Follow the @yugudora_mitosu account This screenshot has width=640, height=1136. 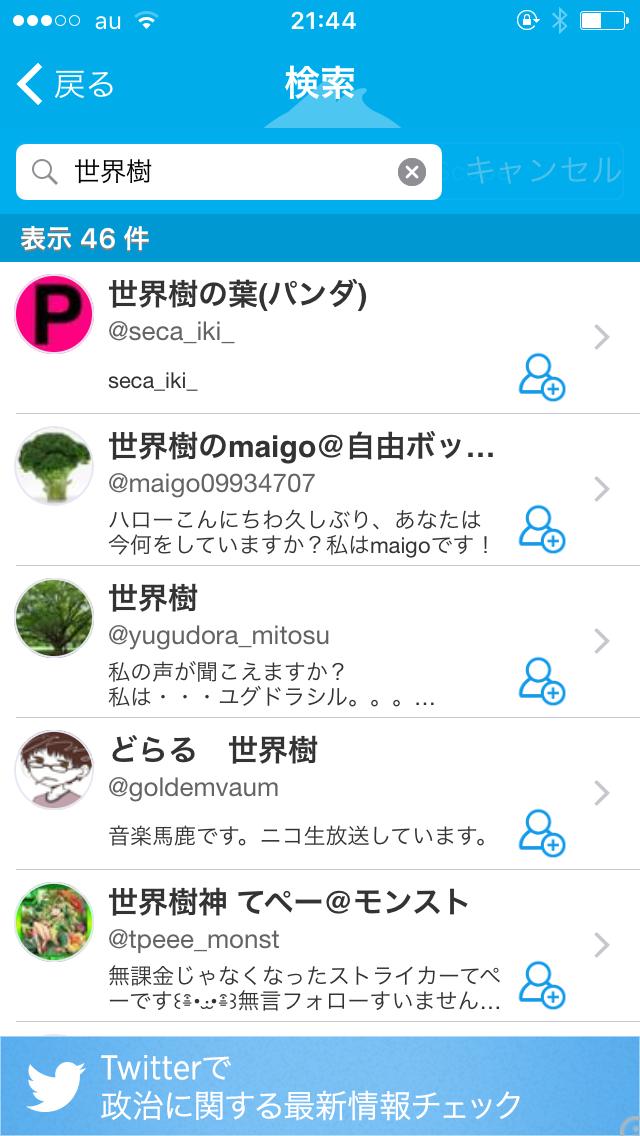pyautogui.click(x=542, y=682)
